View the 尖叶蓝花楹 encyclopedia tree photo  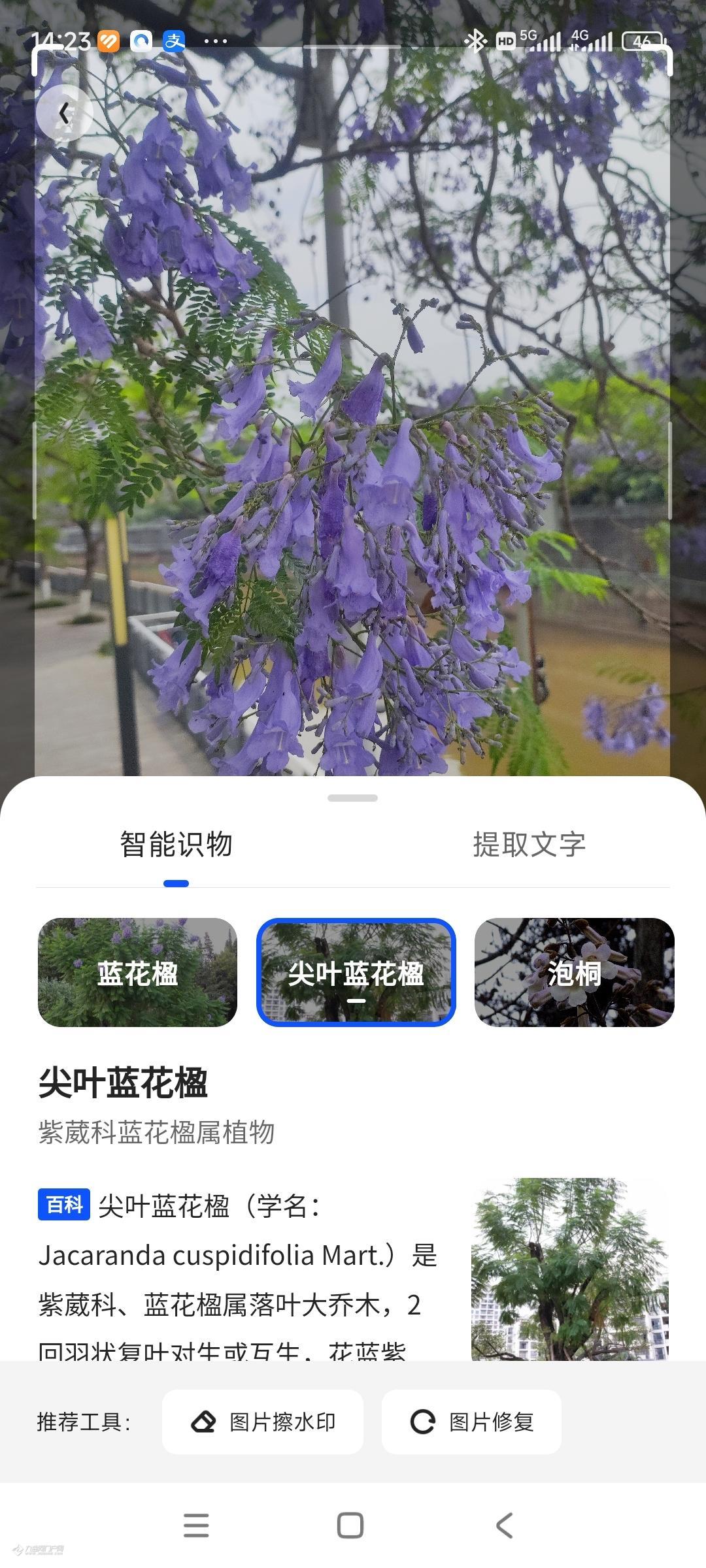tap(569, 1269)
